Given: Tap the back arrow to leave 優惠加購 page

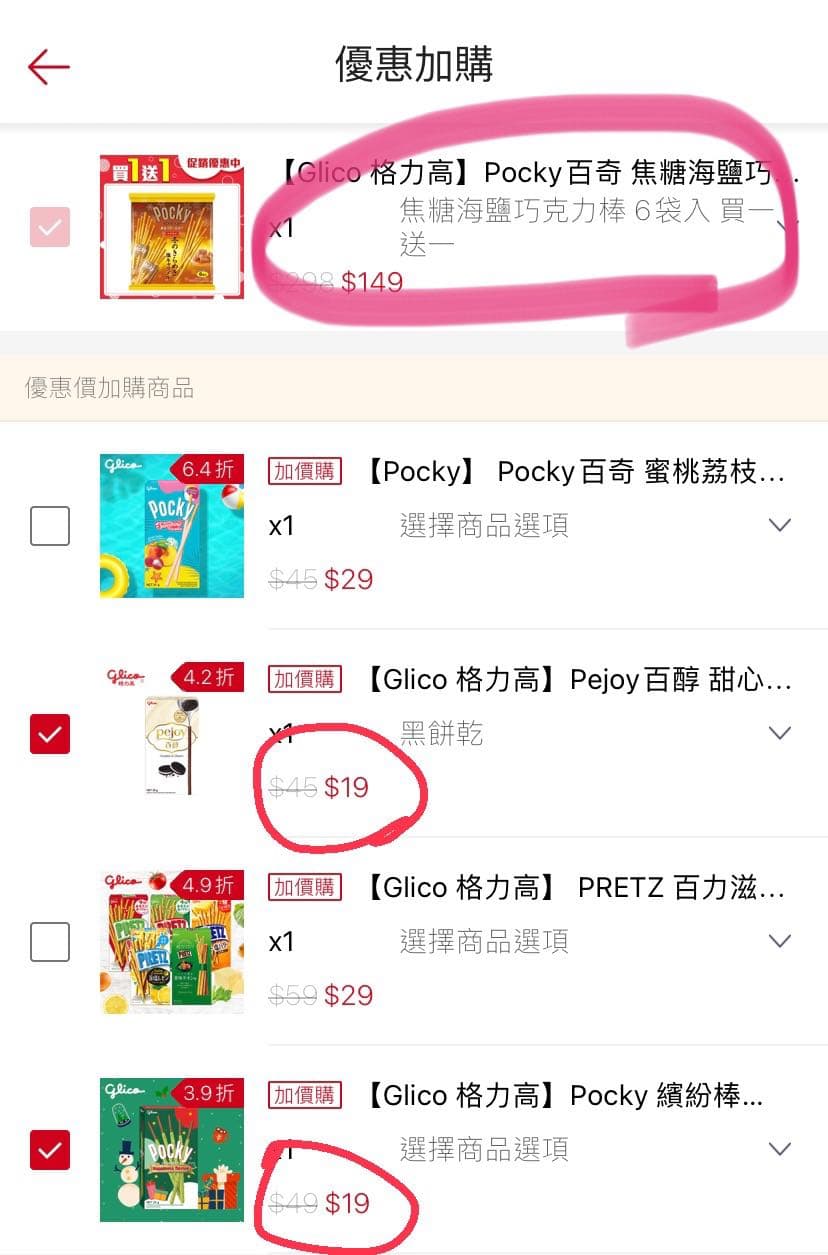Looking at the screenshot, I should pos(48,64).
